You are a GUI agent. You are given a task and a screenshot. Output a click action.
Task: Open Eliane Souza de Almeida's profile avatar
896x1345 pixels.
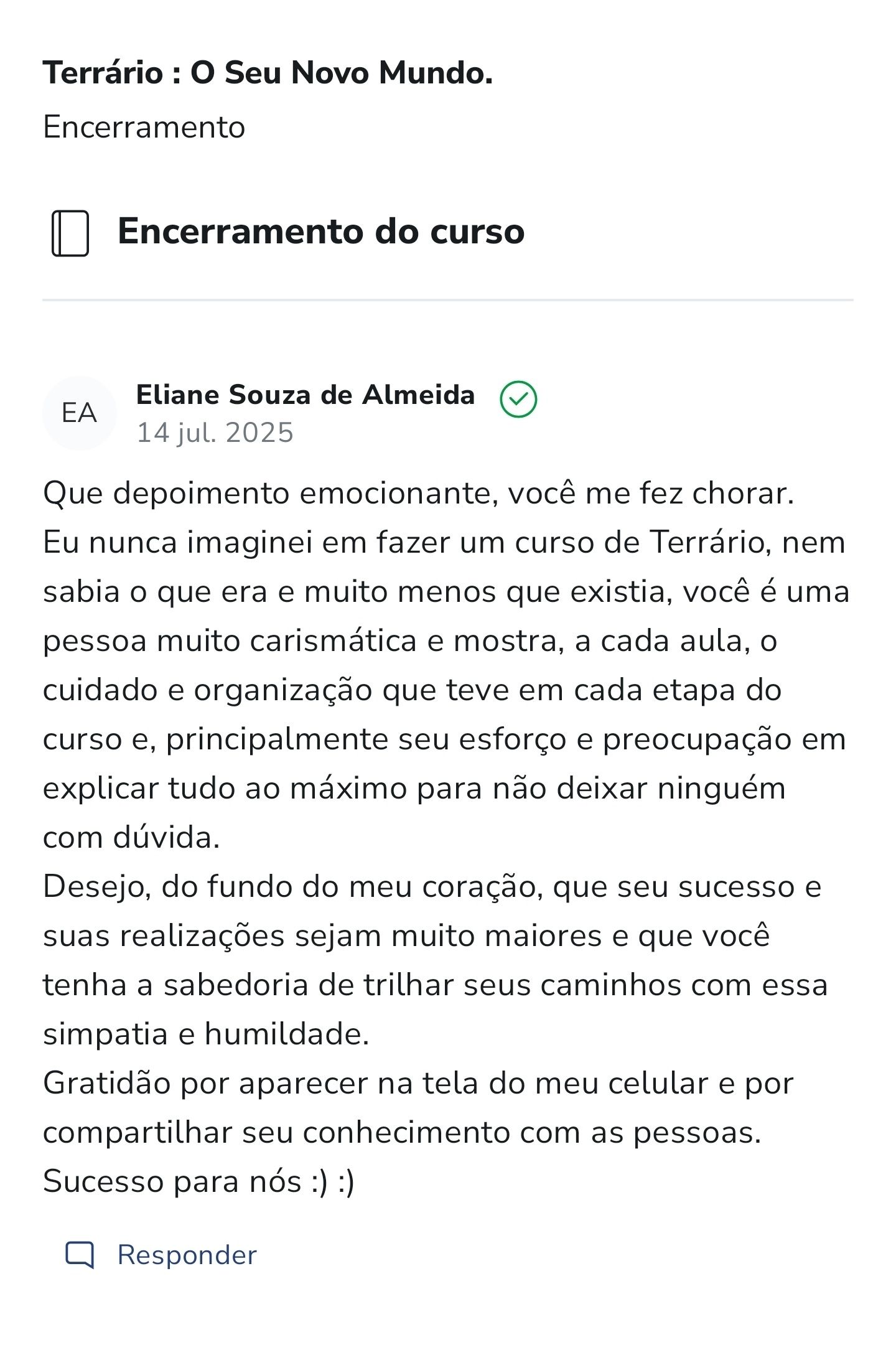79,413
